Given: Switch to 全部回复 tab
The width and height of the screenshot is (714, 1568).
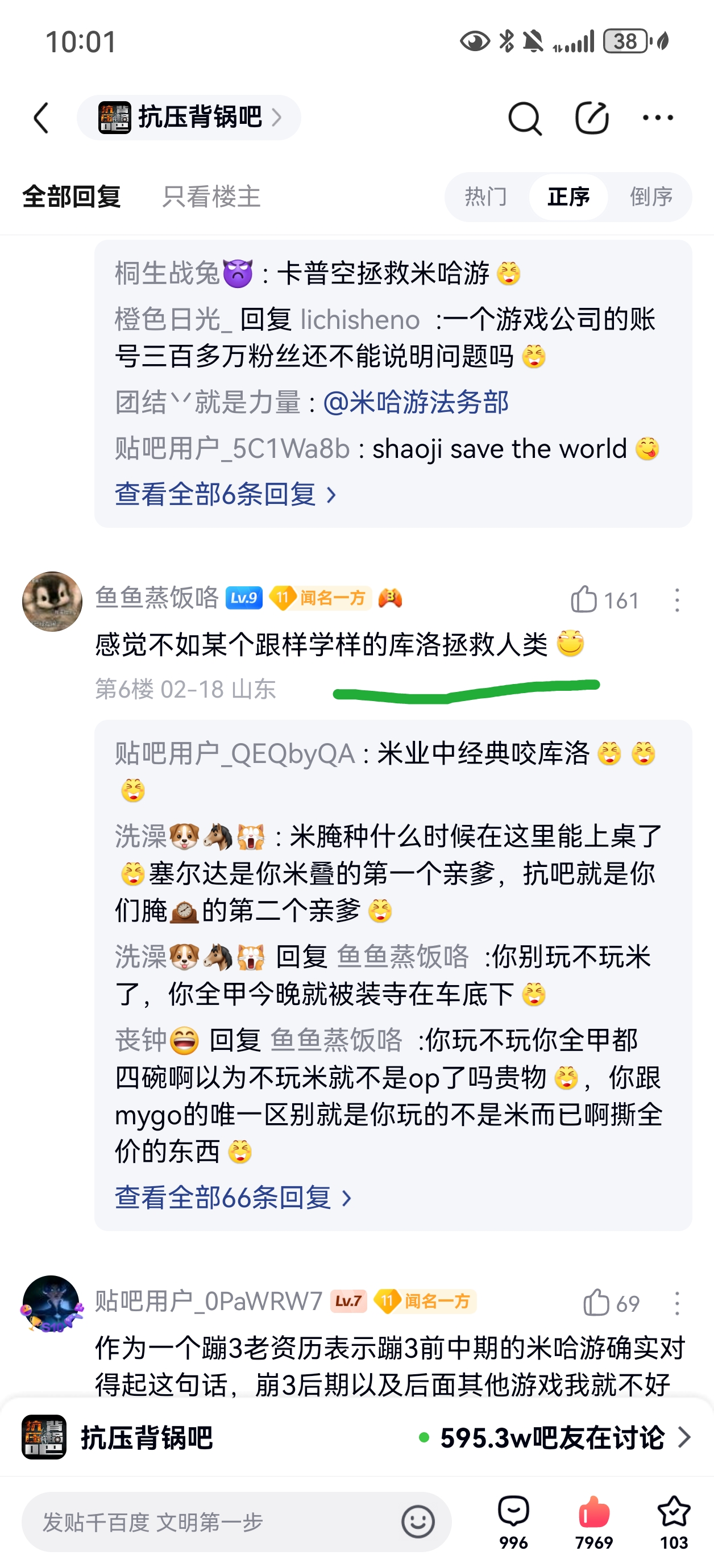Looking at the screenshot, I should coord(71,197).
